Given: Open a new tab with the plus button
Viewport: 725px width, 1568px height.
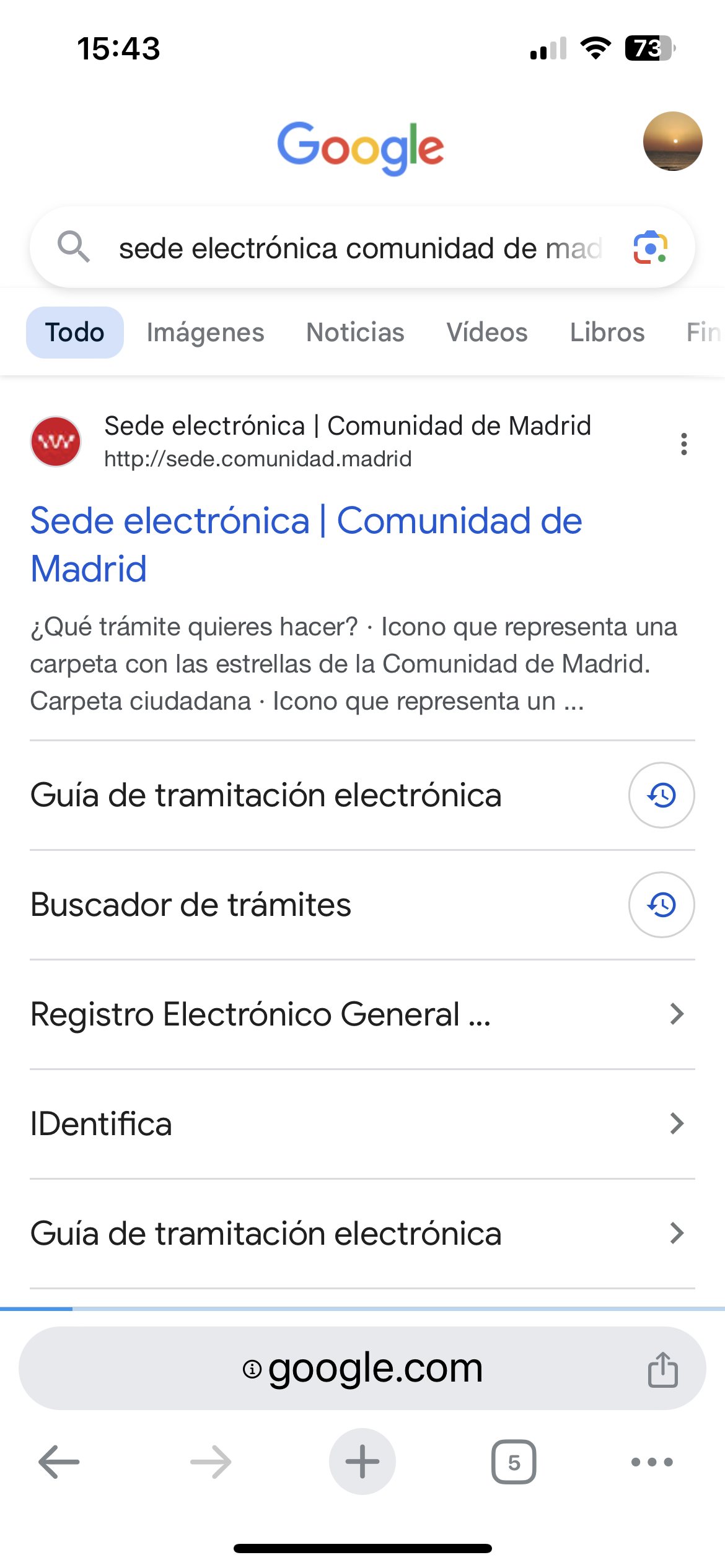Looking at the screenshot, I should 362,1461.
